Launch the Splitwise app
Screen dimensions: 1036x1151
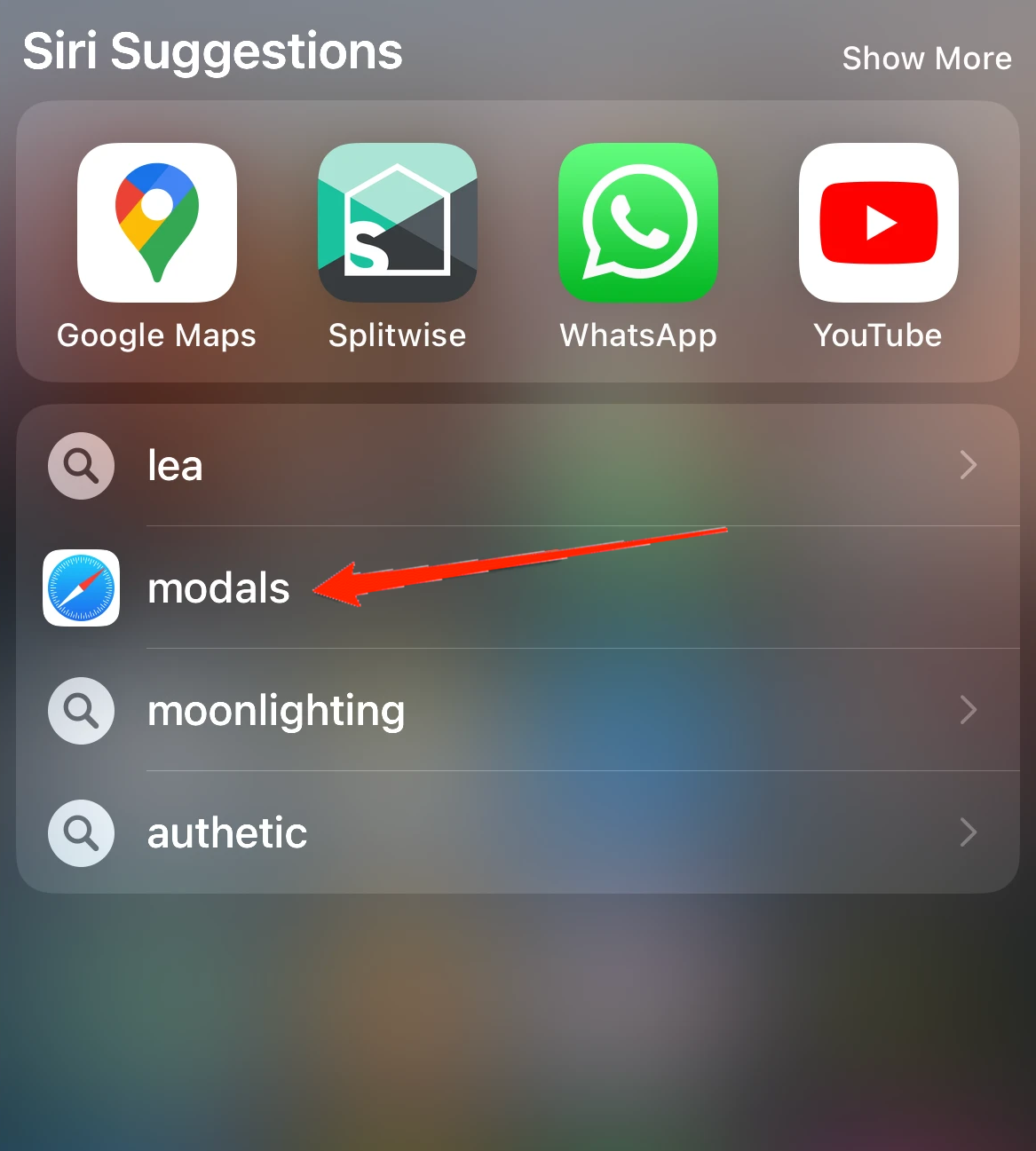(397, 223)
